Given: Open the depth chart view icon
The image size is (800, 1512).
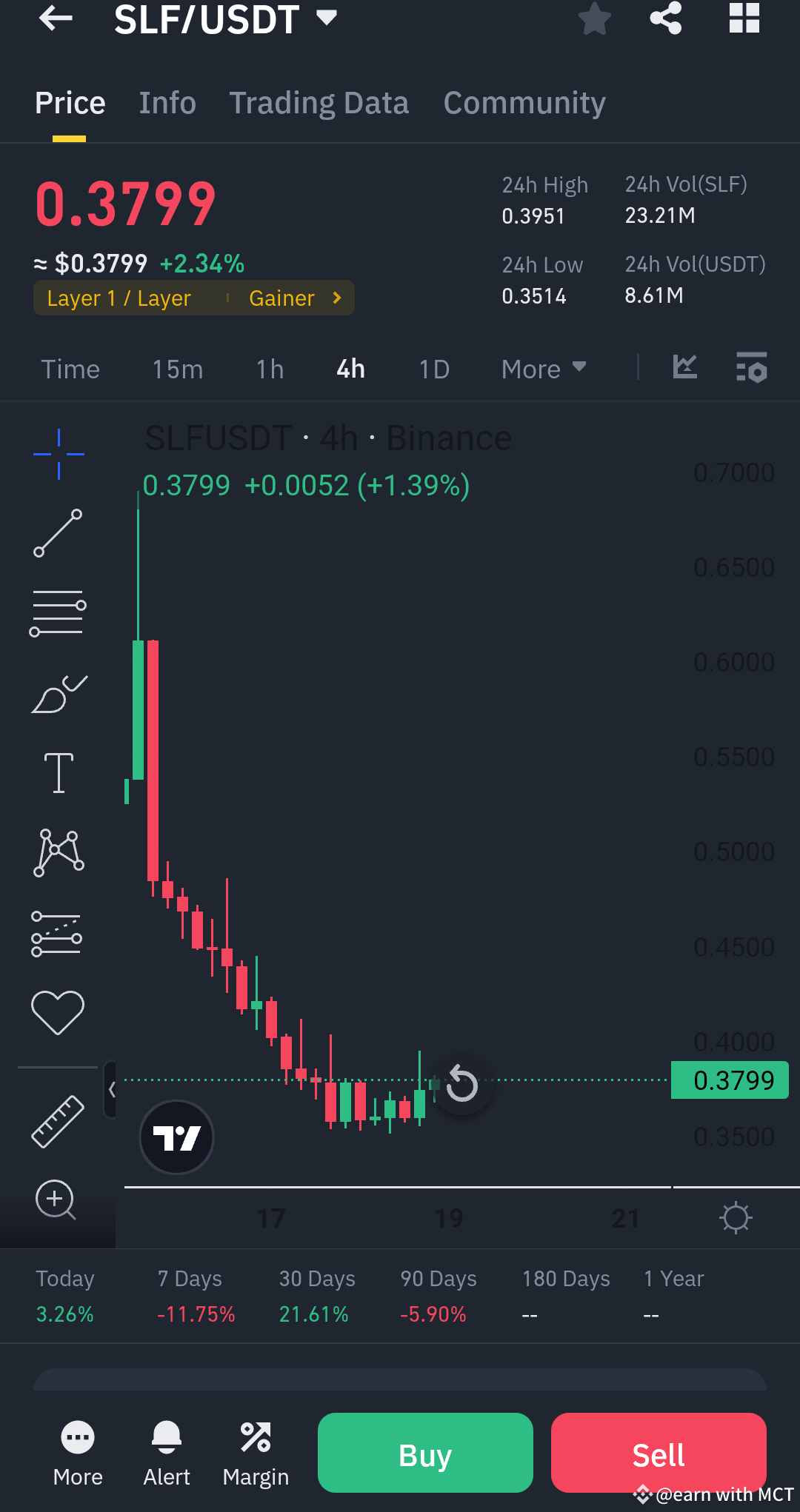Looking at the screenshot, I should tap(684, 368).
